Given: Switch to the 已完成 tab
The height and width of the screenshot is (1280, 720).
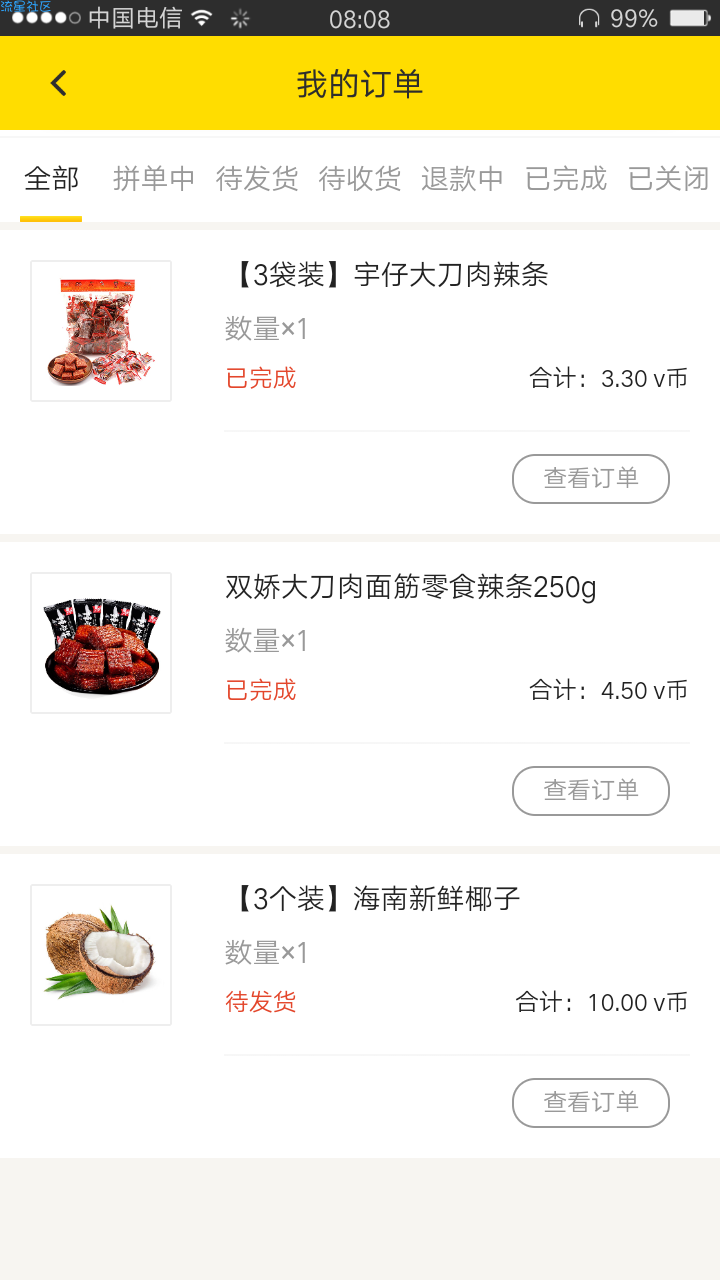Looking at the screenshot, I should (566, 179).
